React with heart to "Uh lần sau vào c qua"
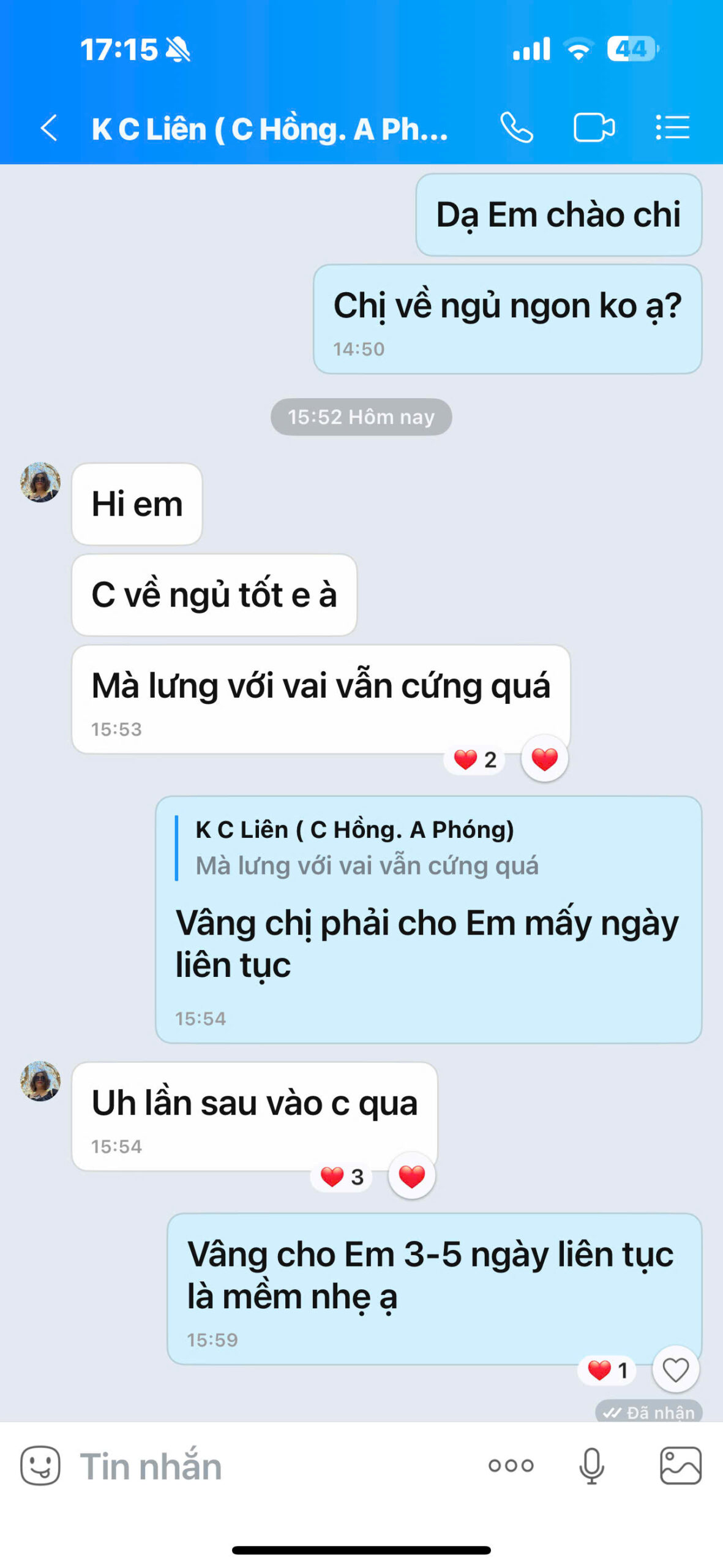This screenshot has height=1568, width=723. [411, 1176]
